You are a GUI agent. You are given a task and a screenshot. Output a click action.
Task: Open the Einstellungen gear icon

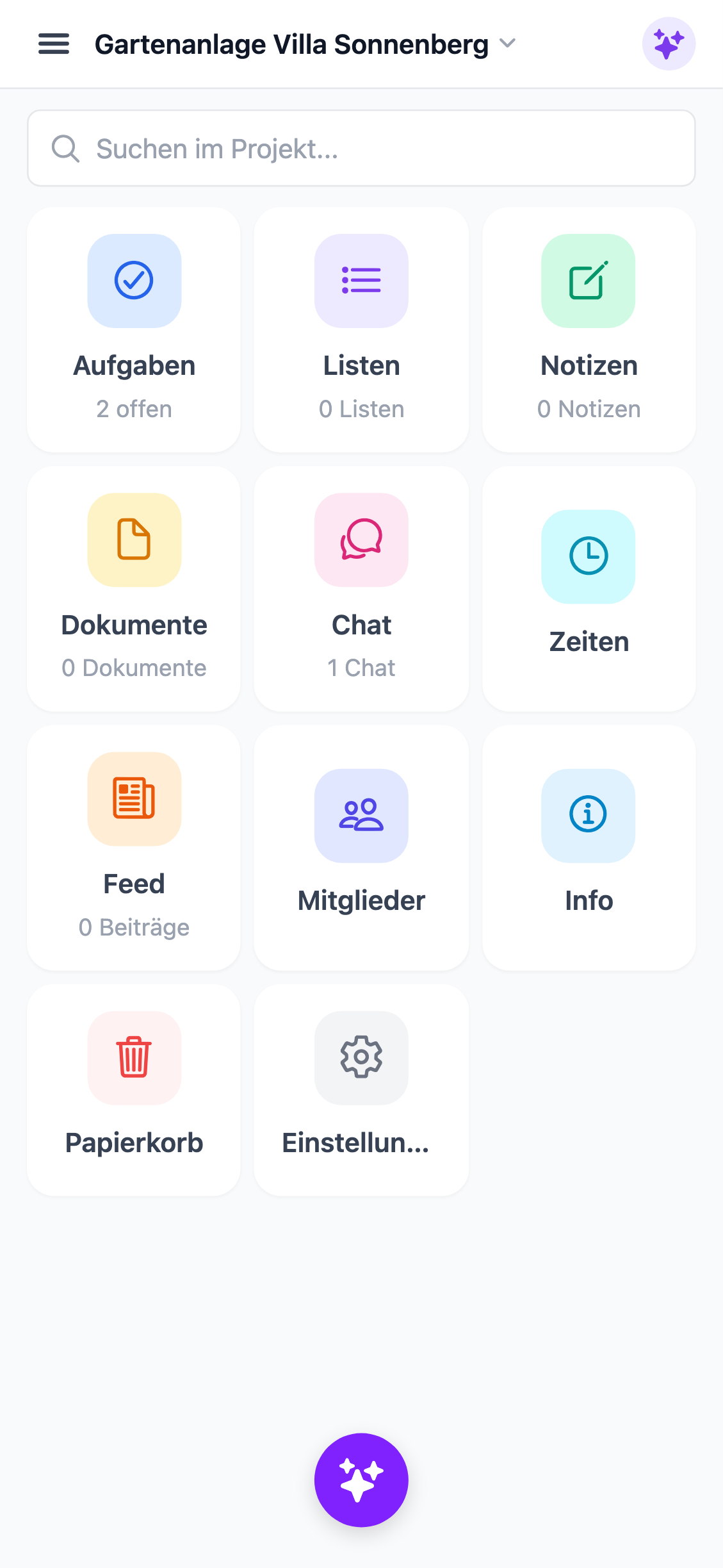click(x=361, y=1059)
